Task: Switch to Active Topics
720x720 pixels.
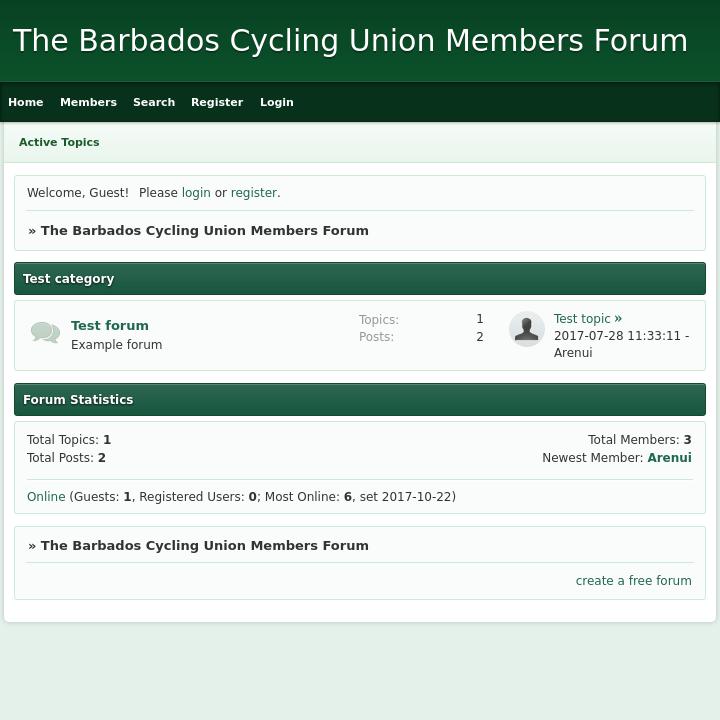Action: tap(59, 142)
